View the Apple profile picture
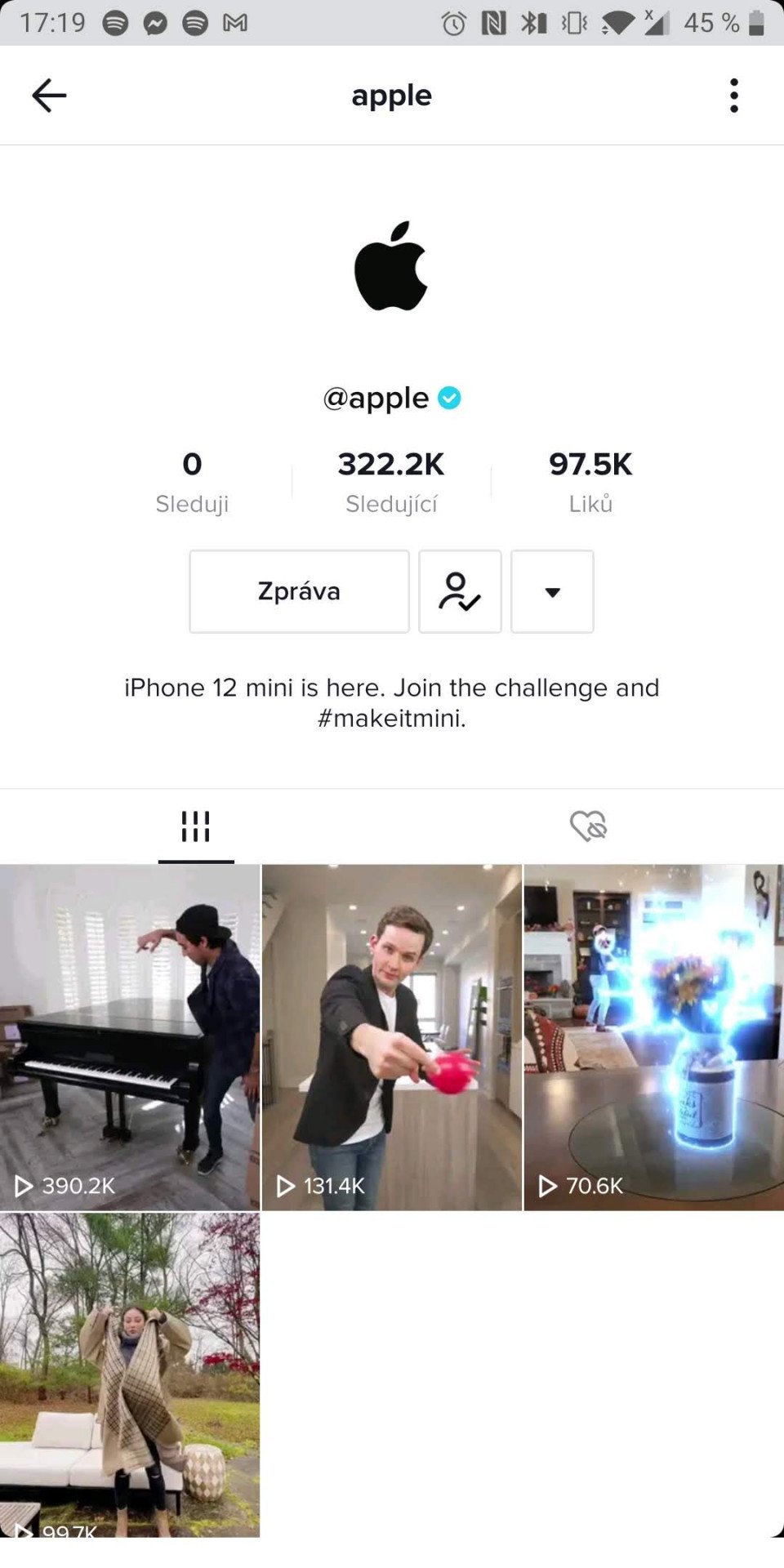Image resolution: width=784 pixels, height=1568 pixels. coord(391,266)
